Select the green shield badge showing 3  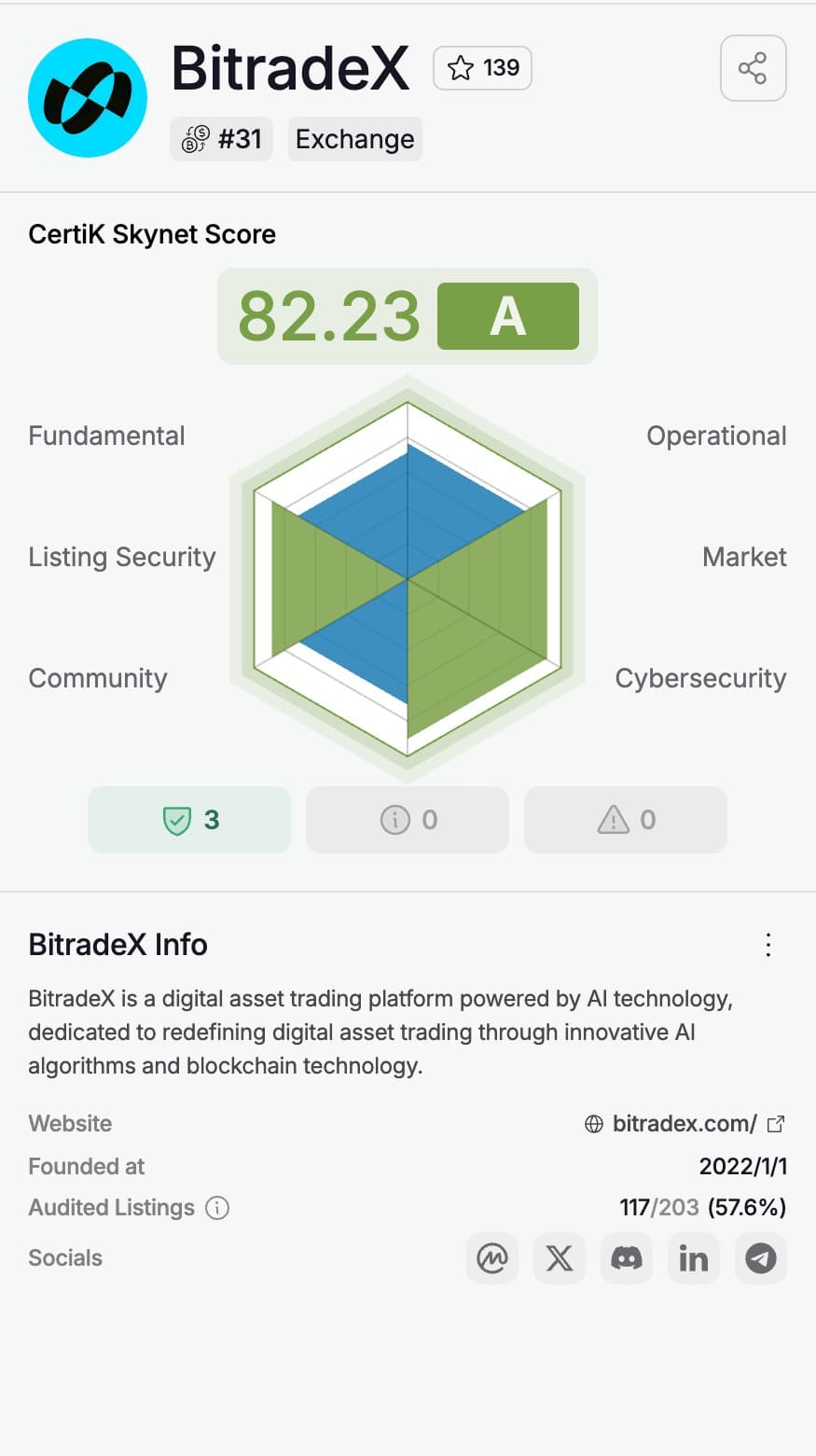(188, 819)
